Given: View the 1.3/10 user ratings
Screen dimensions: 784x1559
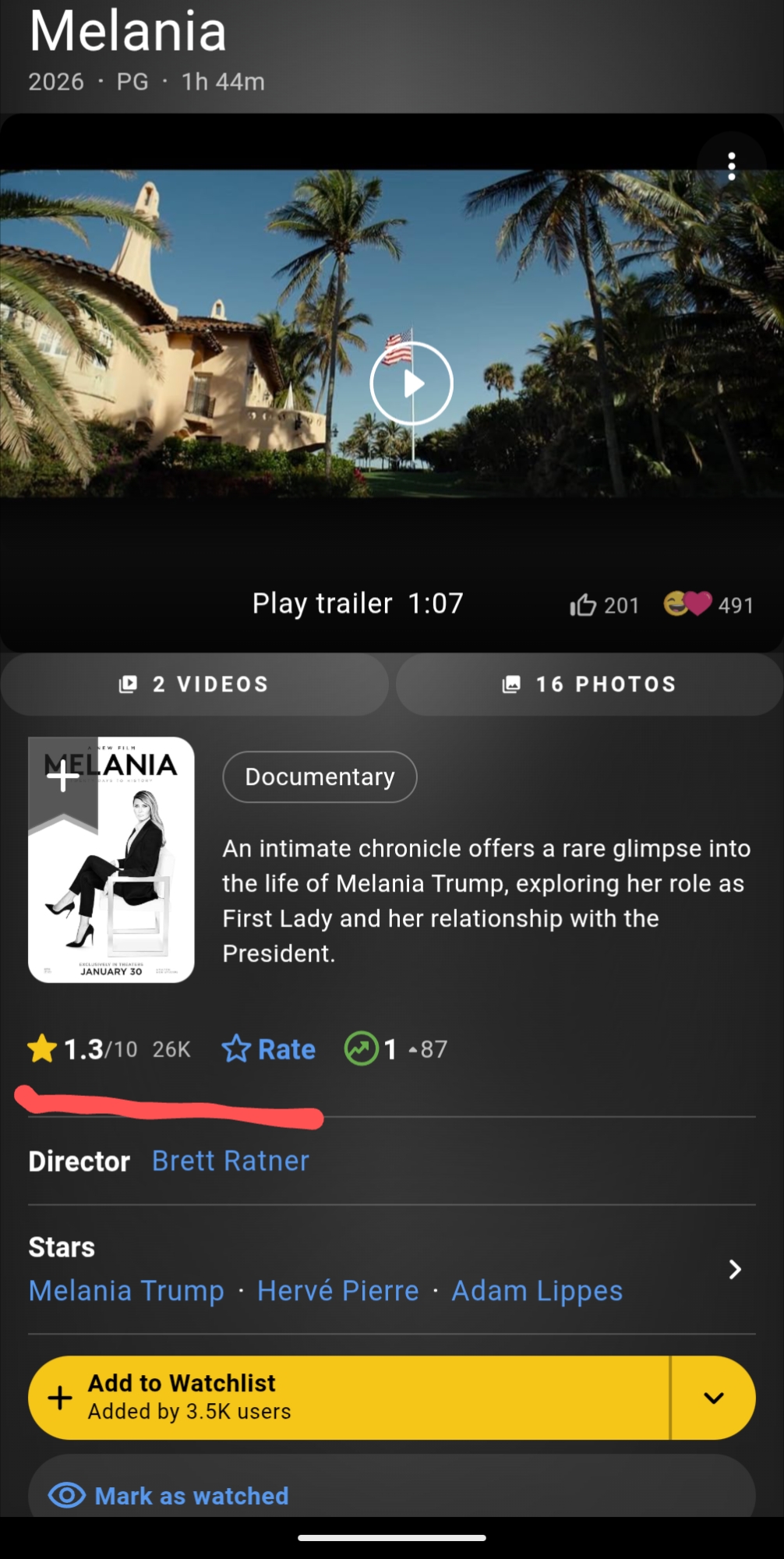Looking at the screenshot, I should coord(108,1049).
